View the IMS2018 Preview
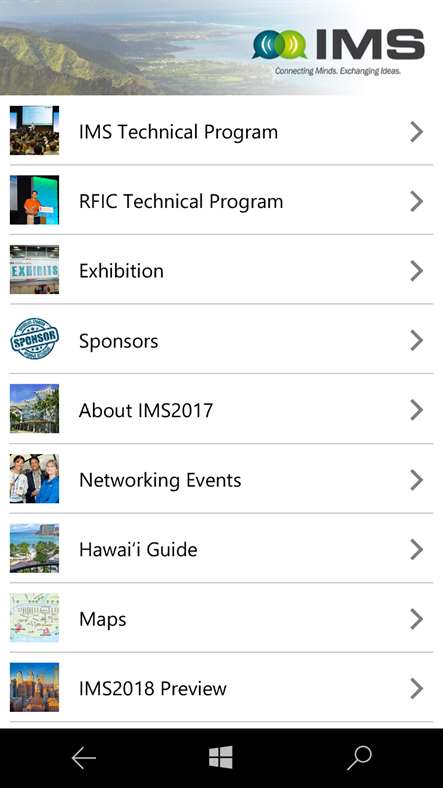Screen dimensions: 443x788 (x=221, y=688)
